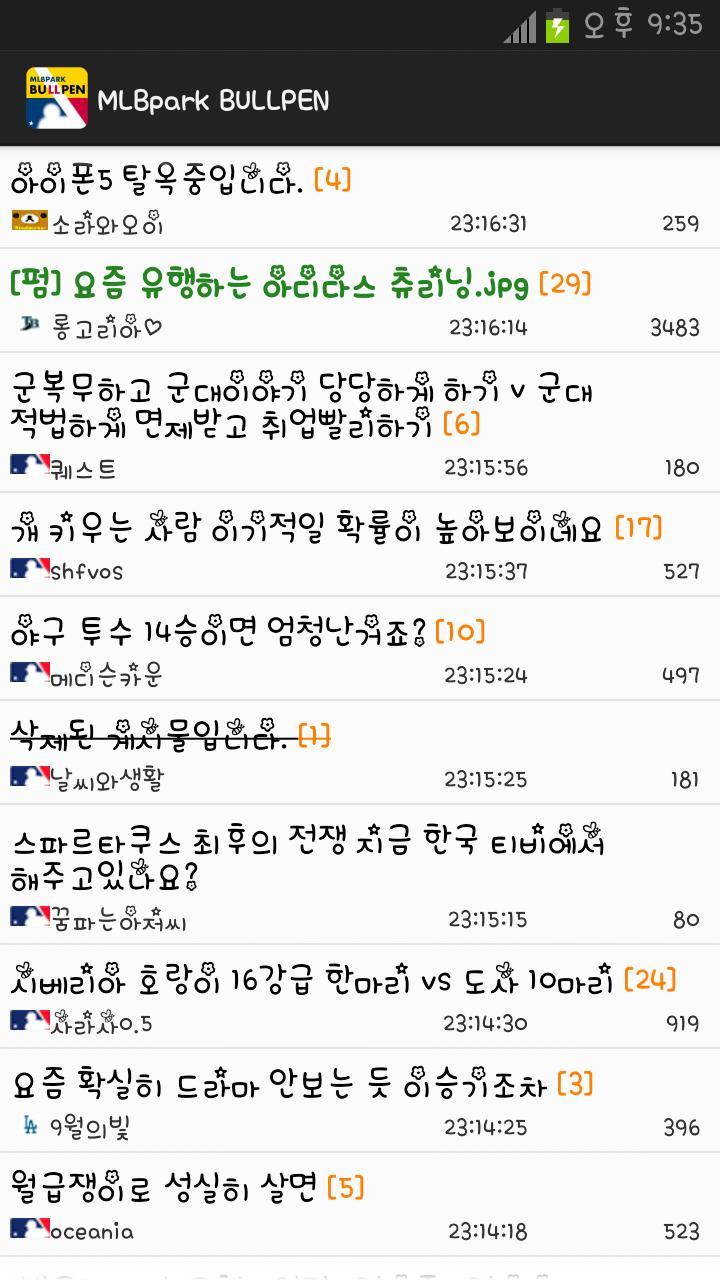Open the post about 군복무하고 군대이야기
Viewport: 720px width, 1280px height.
coord(300,405)
